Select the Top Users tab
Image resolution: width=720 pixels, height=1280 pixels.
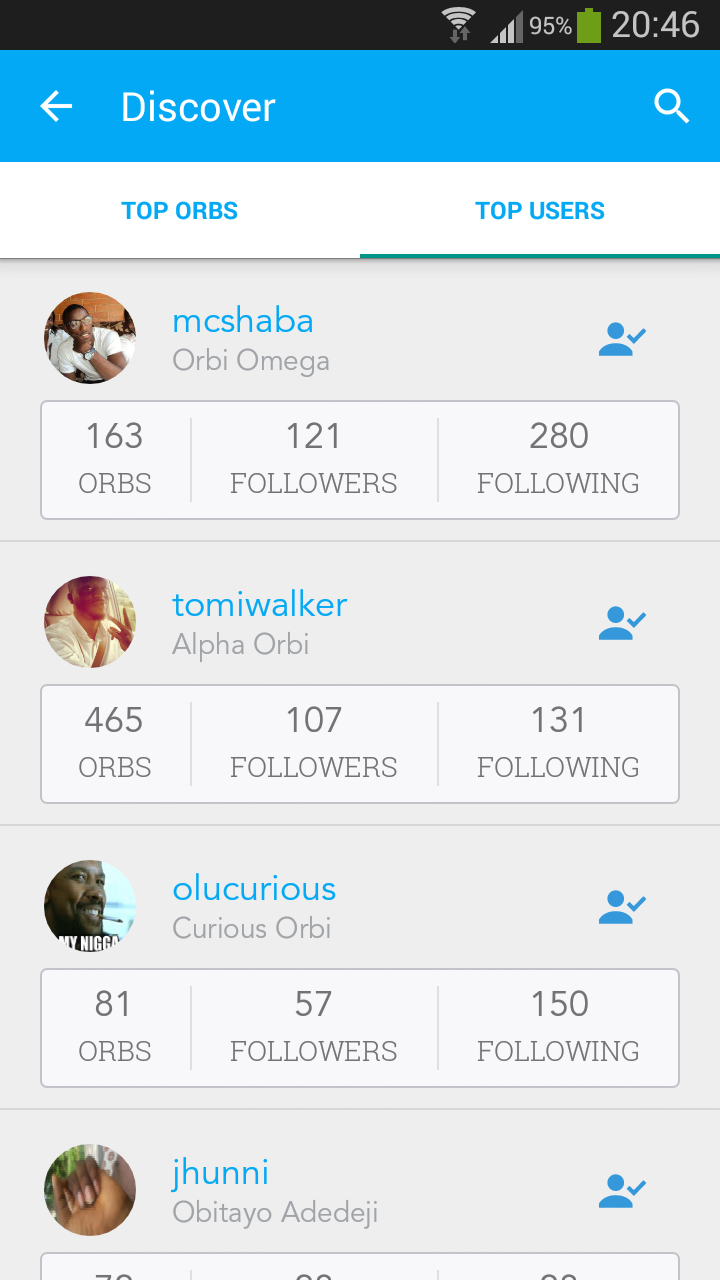(x=540, y=211)
